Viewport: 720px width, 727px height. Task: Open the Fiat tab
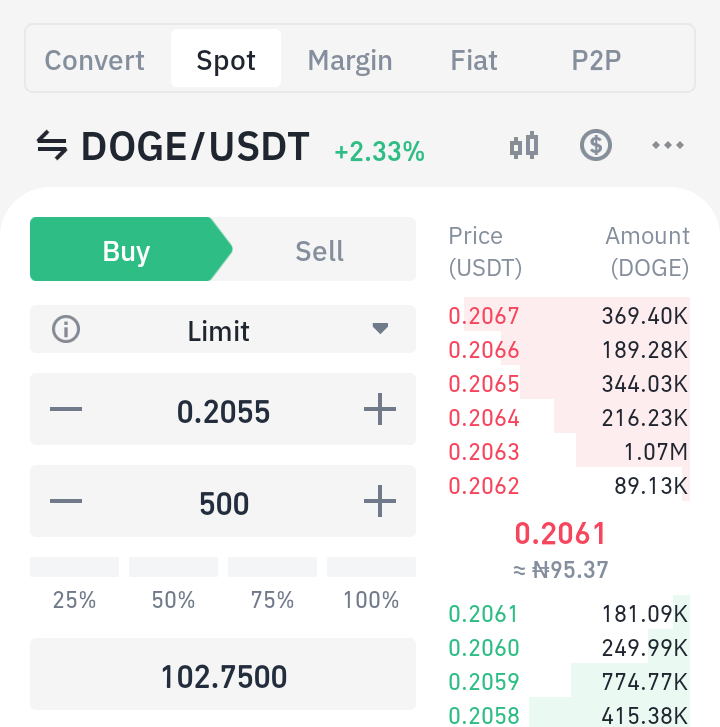click(474, 60)
